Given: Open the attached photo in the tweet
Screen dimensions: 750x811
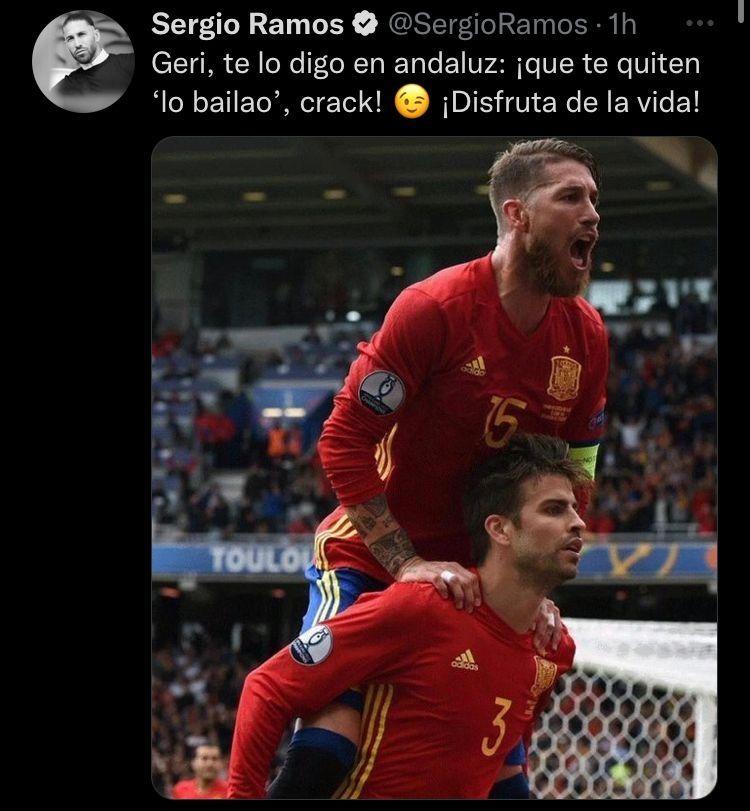Looking at the screenshot, I should pos(434,467).
